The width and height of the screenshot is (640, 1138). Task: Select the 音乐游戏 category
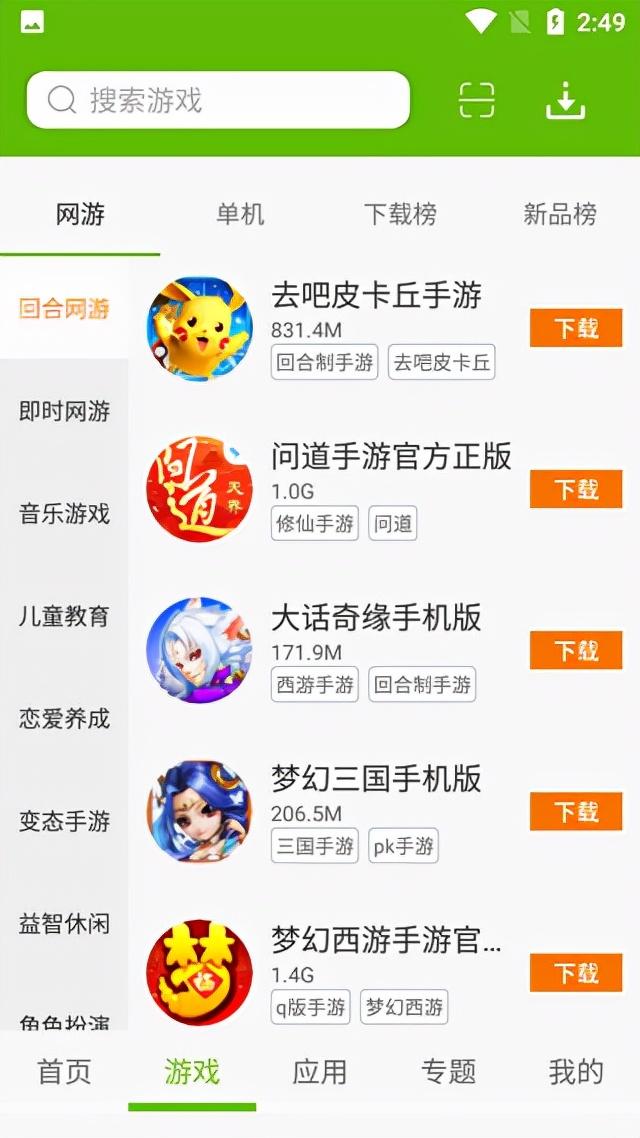(x=64, y=514)
